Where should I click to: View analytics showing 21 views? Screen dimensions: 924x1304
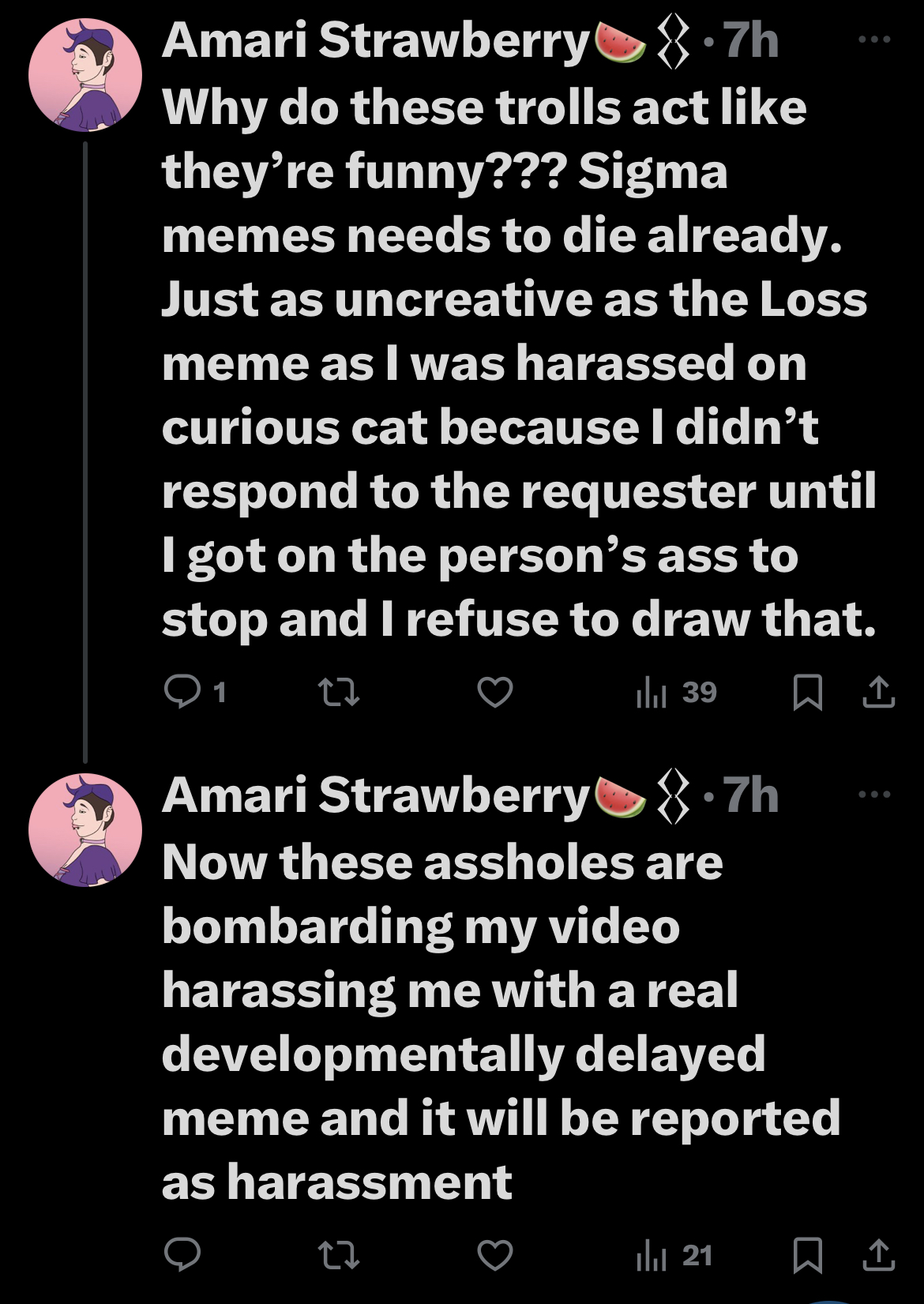coord(674,1255)
